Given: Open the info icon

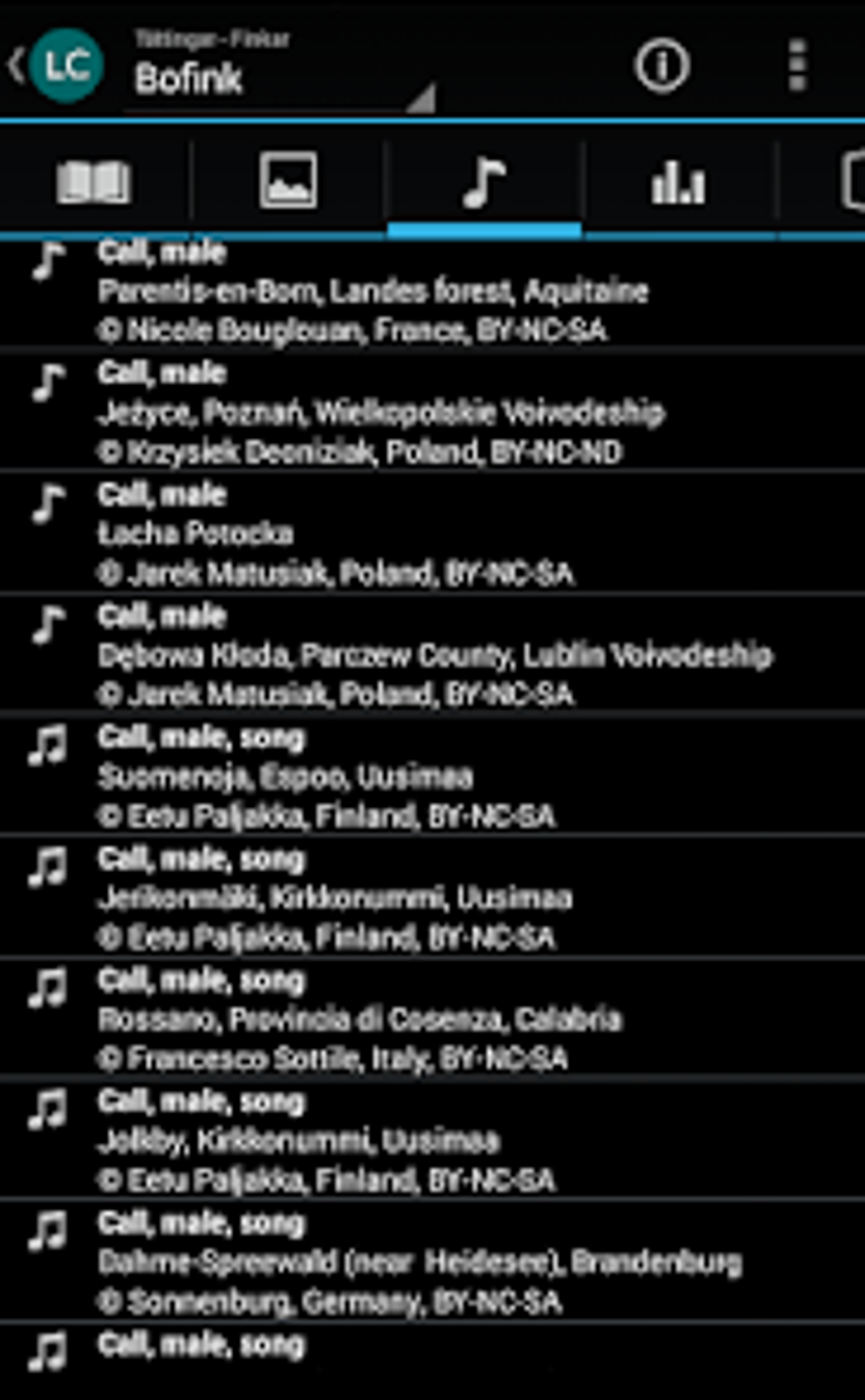Looking at the screenshot, I should (661, 65).
